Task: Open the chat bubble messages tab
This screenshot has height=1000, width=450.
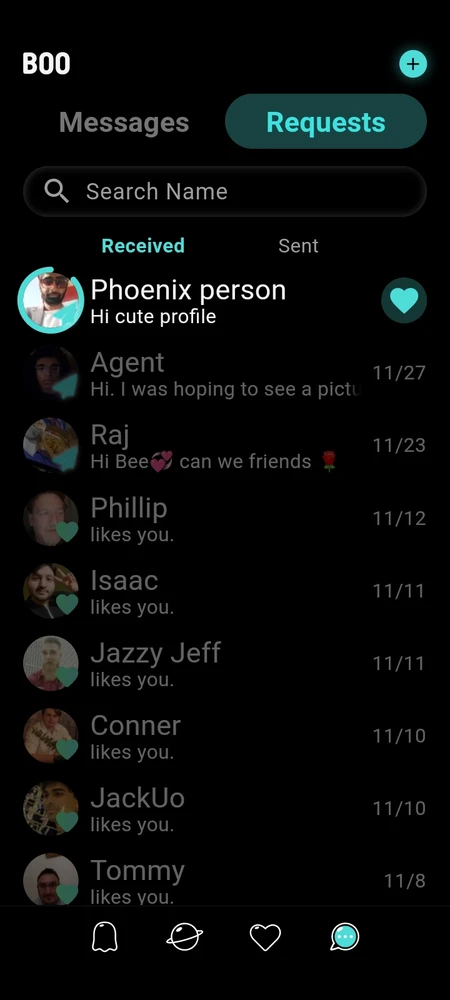Action: [345, 938]
